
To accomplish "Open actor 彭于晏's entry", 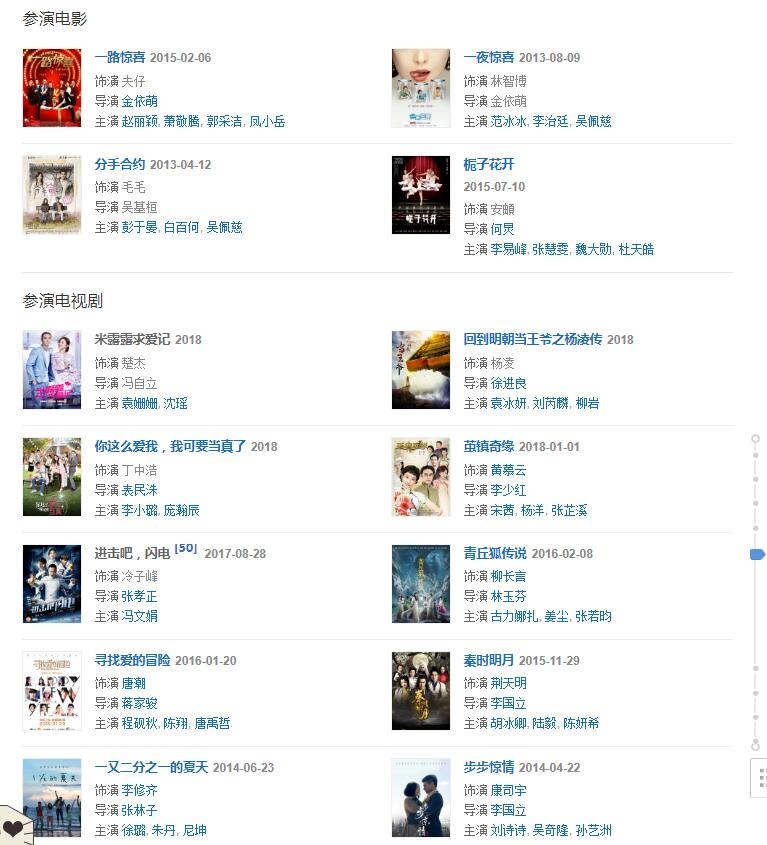I will (x=140, y=228).
